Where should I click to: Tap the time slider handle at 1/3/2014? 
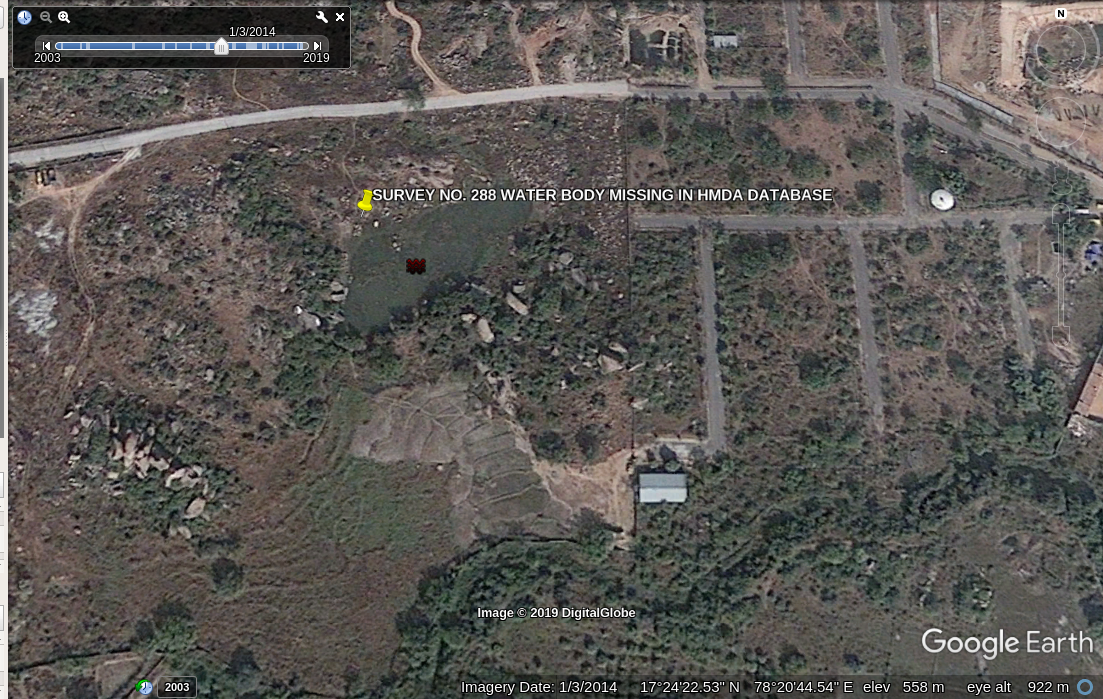[x=222, y=46]
